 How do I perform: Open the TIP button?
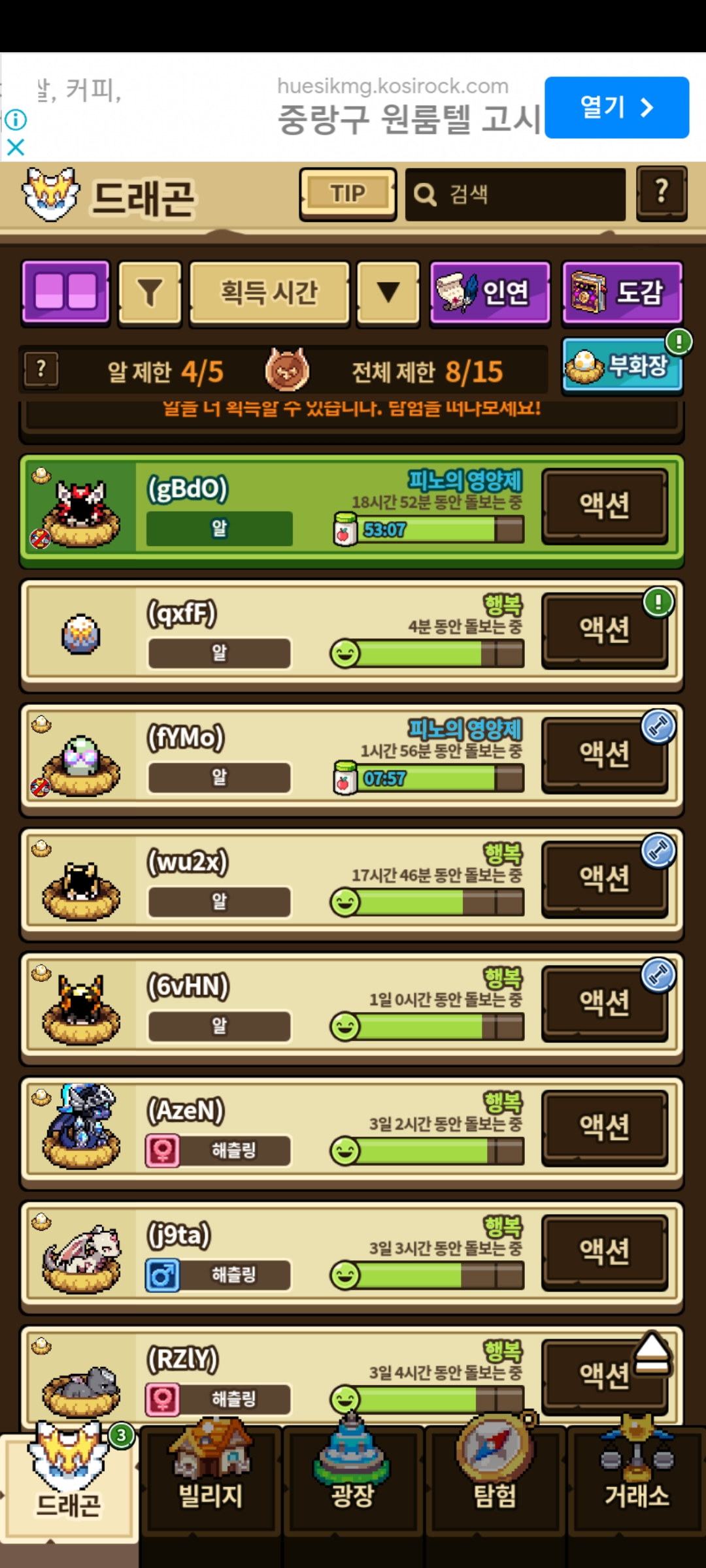[x=348, y=194]
